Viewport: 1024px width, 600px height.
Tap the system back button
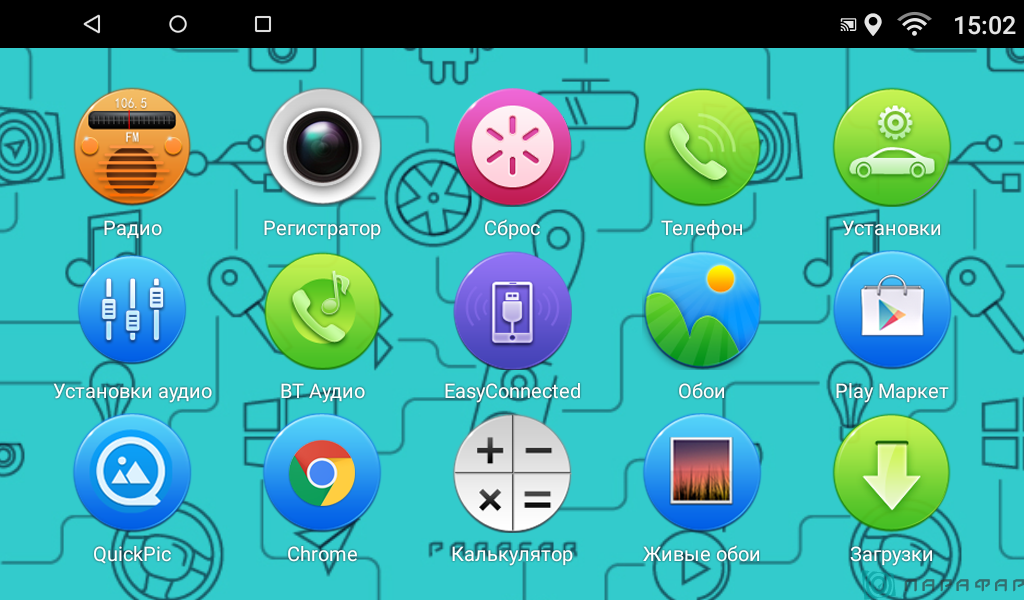pos(92,24)
